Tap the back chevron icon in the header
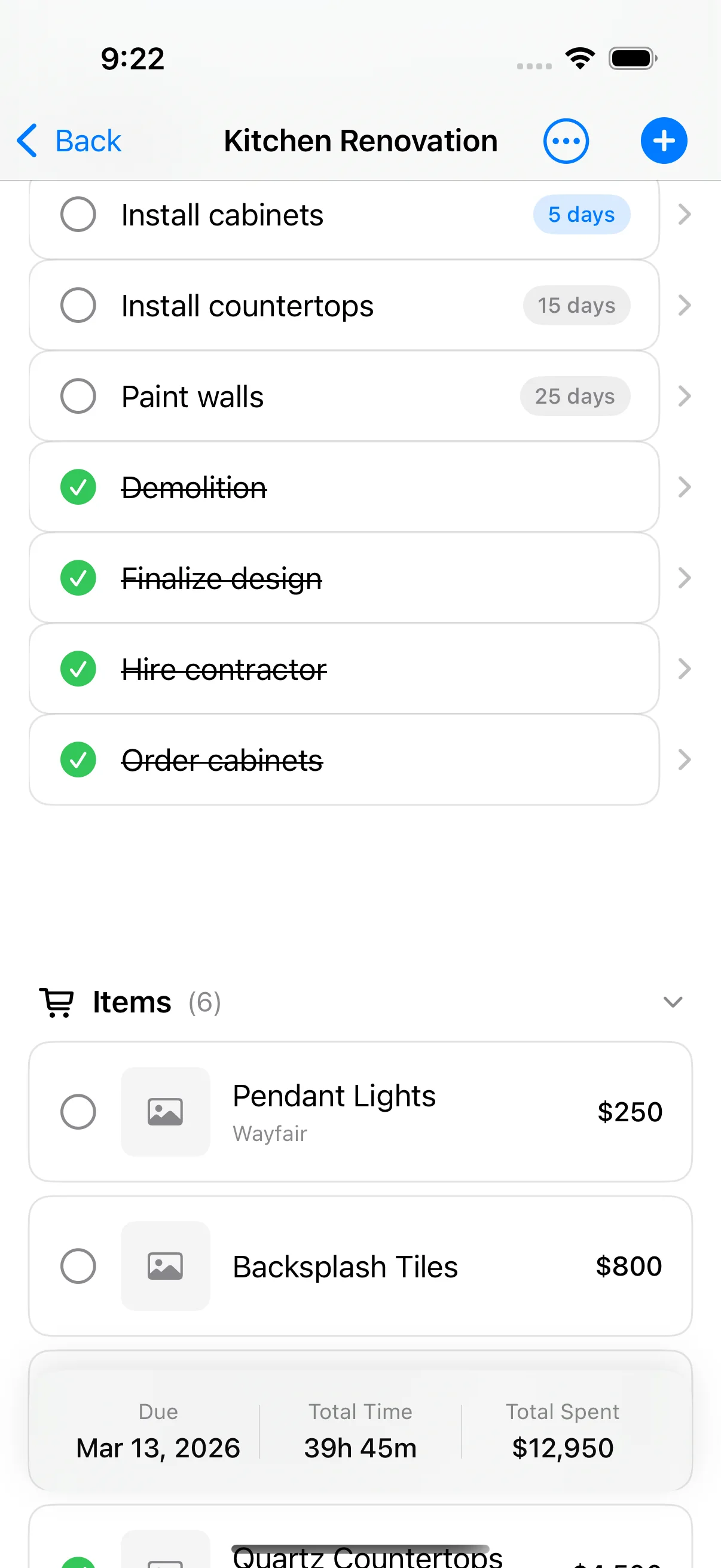721x1568 pixels. point(27,140)
